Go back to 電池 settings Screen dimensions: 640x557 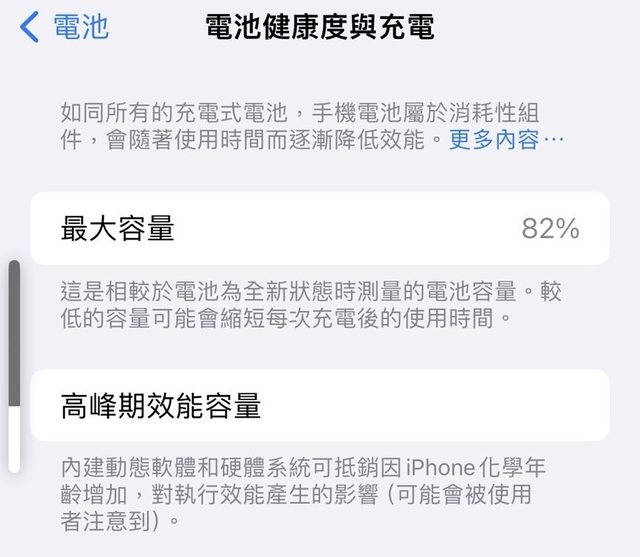click(66, 27)
